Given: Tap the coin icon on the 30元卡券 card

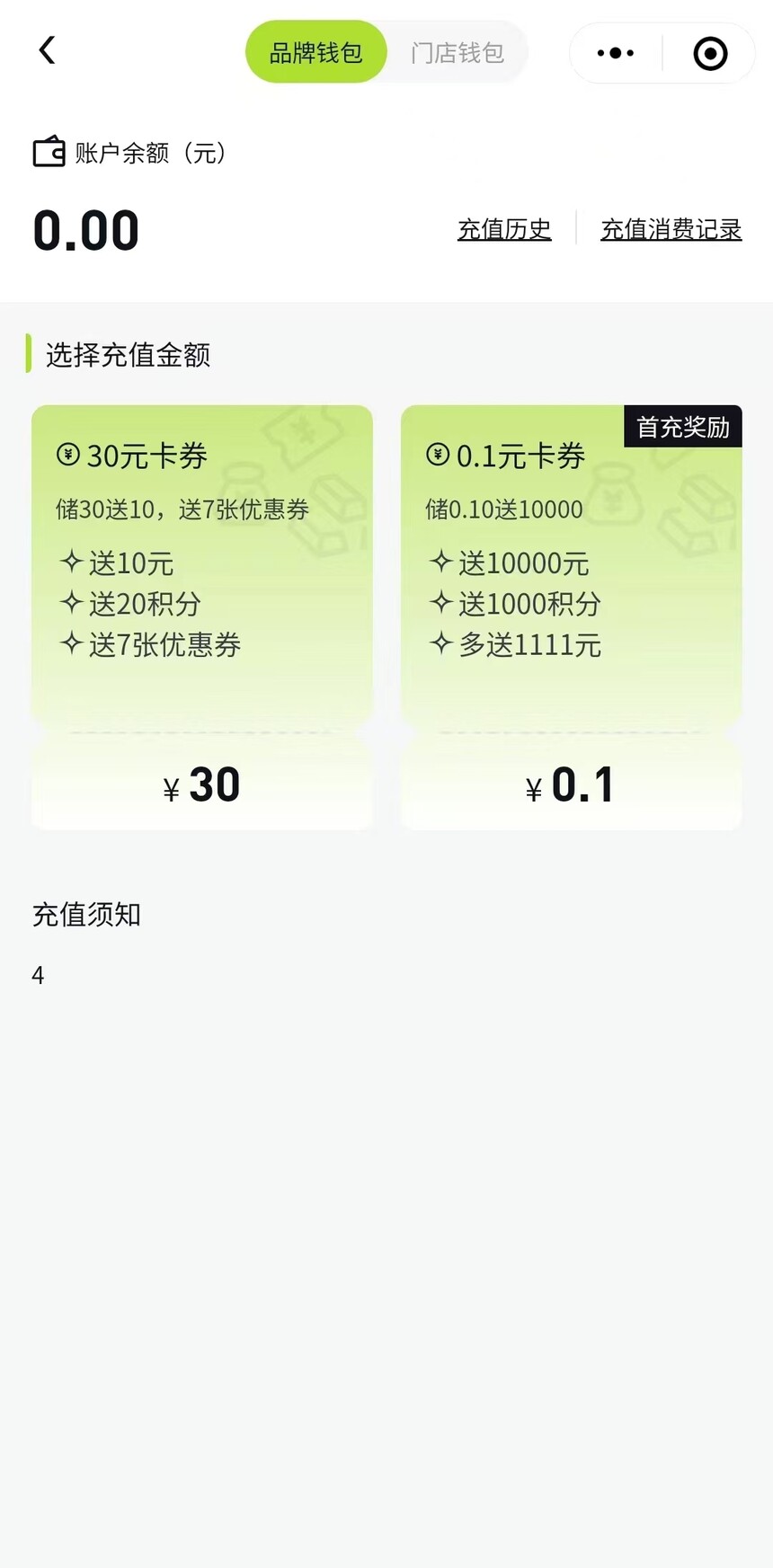Looking at the screenshot, I should [70, 456].
